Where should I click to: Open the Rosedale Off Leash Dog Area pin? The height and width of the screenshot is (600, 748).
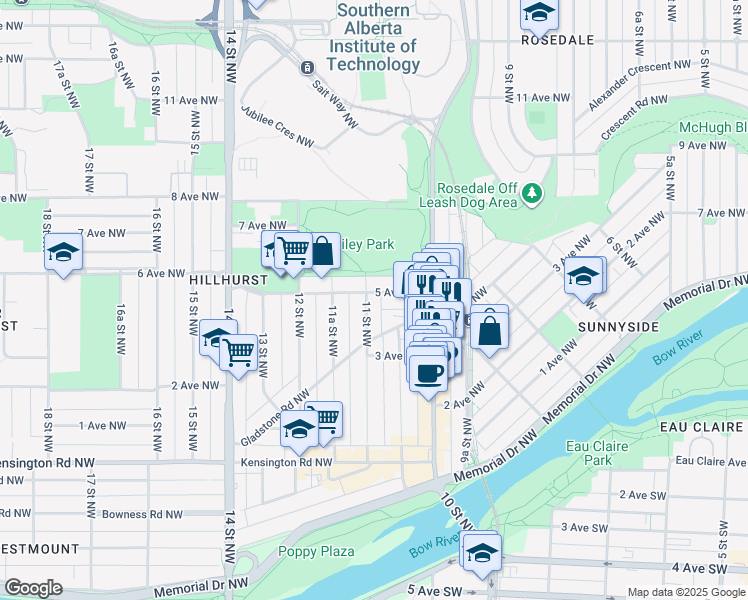point(532,195)
